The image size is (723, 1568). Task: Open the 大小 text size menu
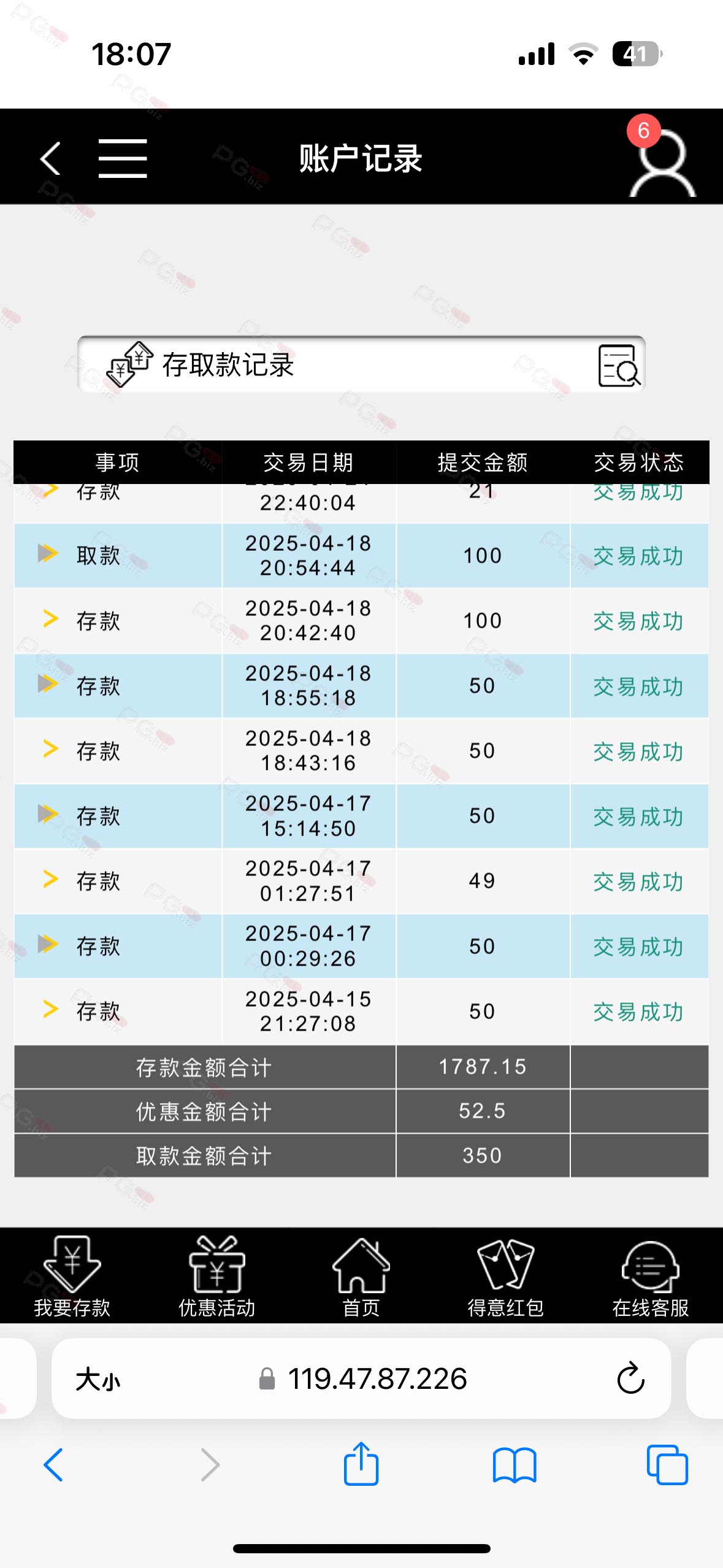pos(98,1380)
